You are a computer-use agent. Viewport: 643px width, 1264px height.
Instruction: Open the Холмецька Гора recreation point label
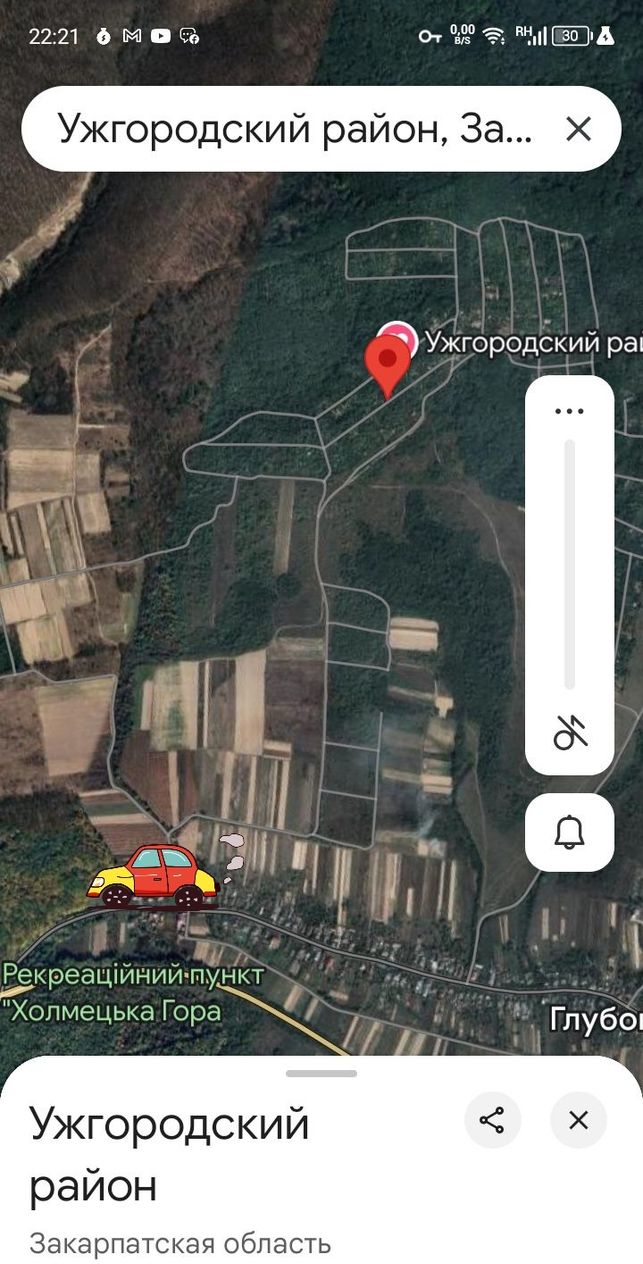[x=133, y=992]
